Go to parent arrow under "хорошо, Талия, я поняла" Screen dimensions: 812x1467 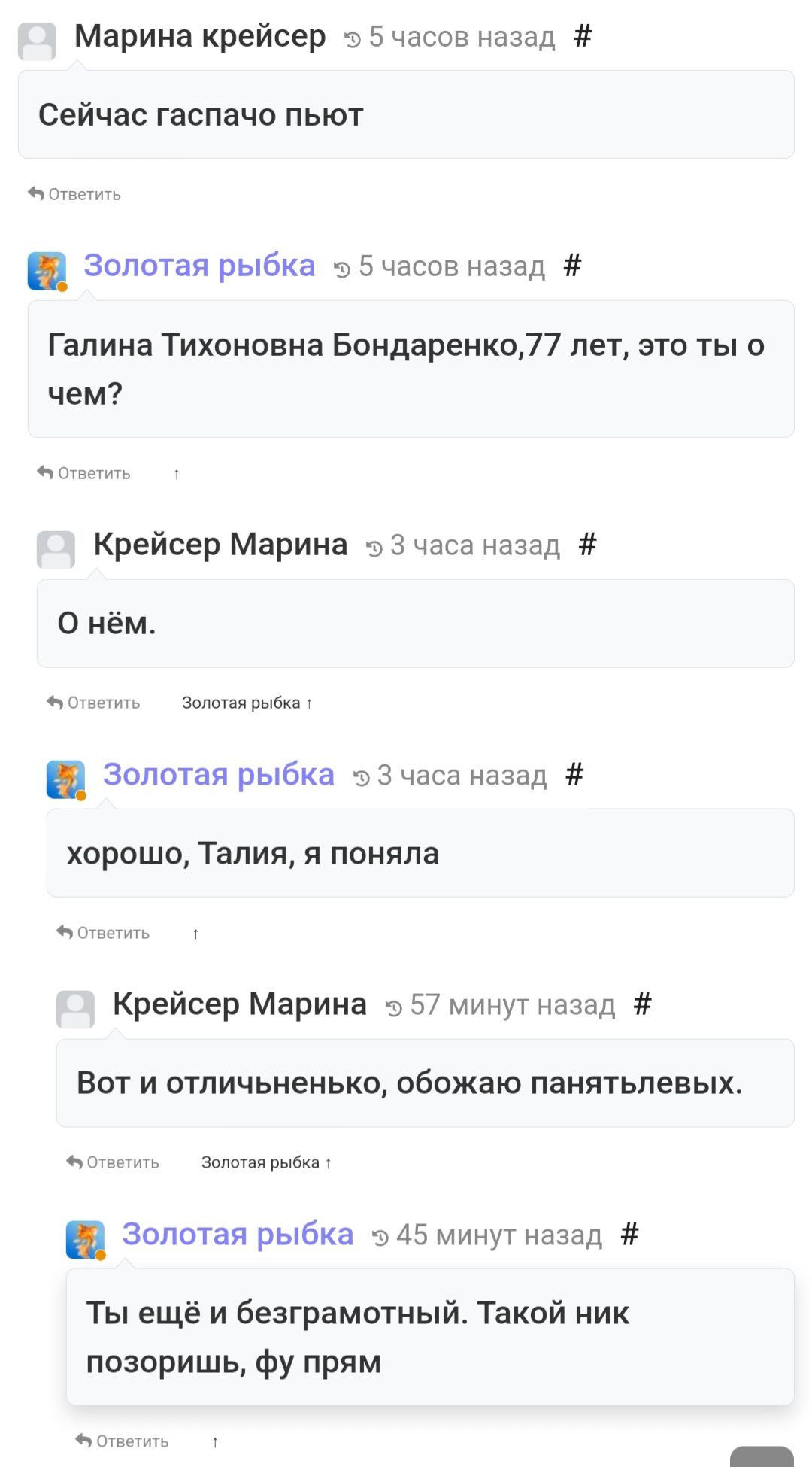(195, 934)
